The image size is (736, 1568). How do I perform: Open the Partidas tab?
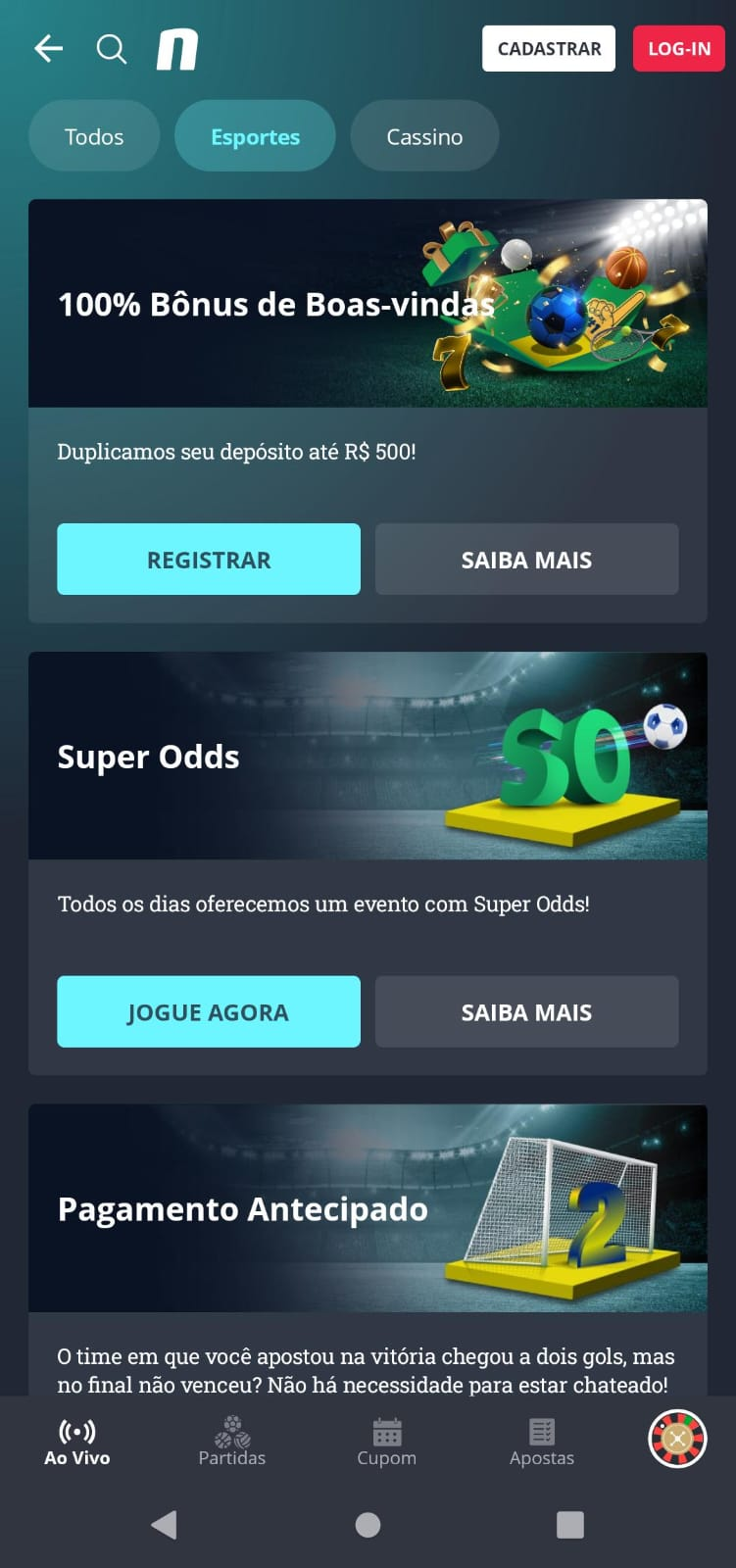click(232, 1442)
